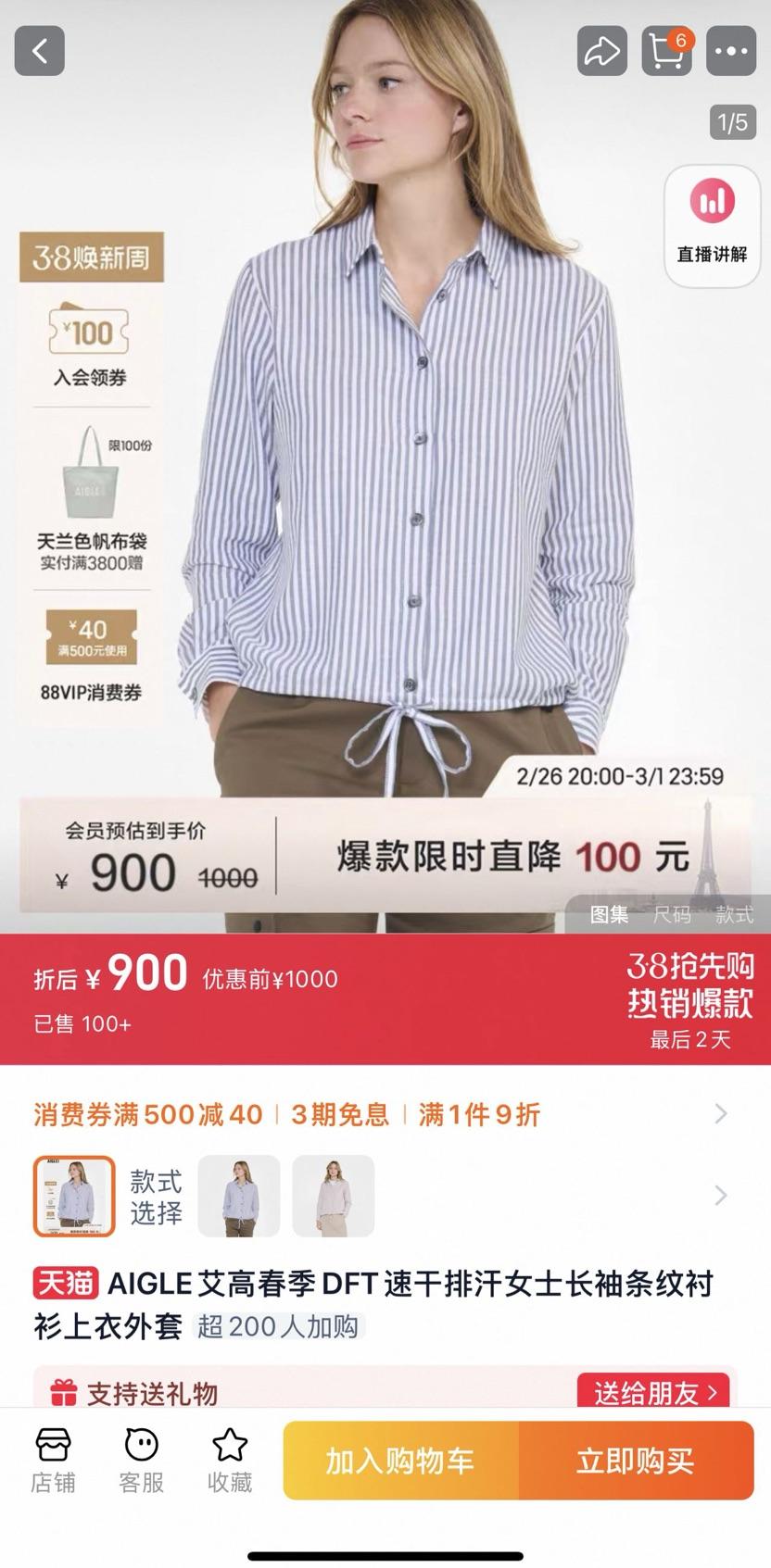Image resolution: width=771 pixels, height=1568 pixels.
Task: Contact 客服 customer service
Action: pyautogui.click(x=141, y=1461)
